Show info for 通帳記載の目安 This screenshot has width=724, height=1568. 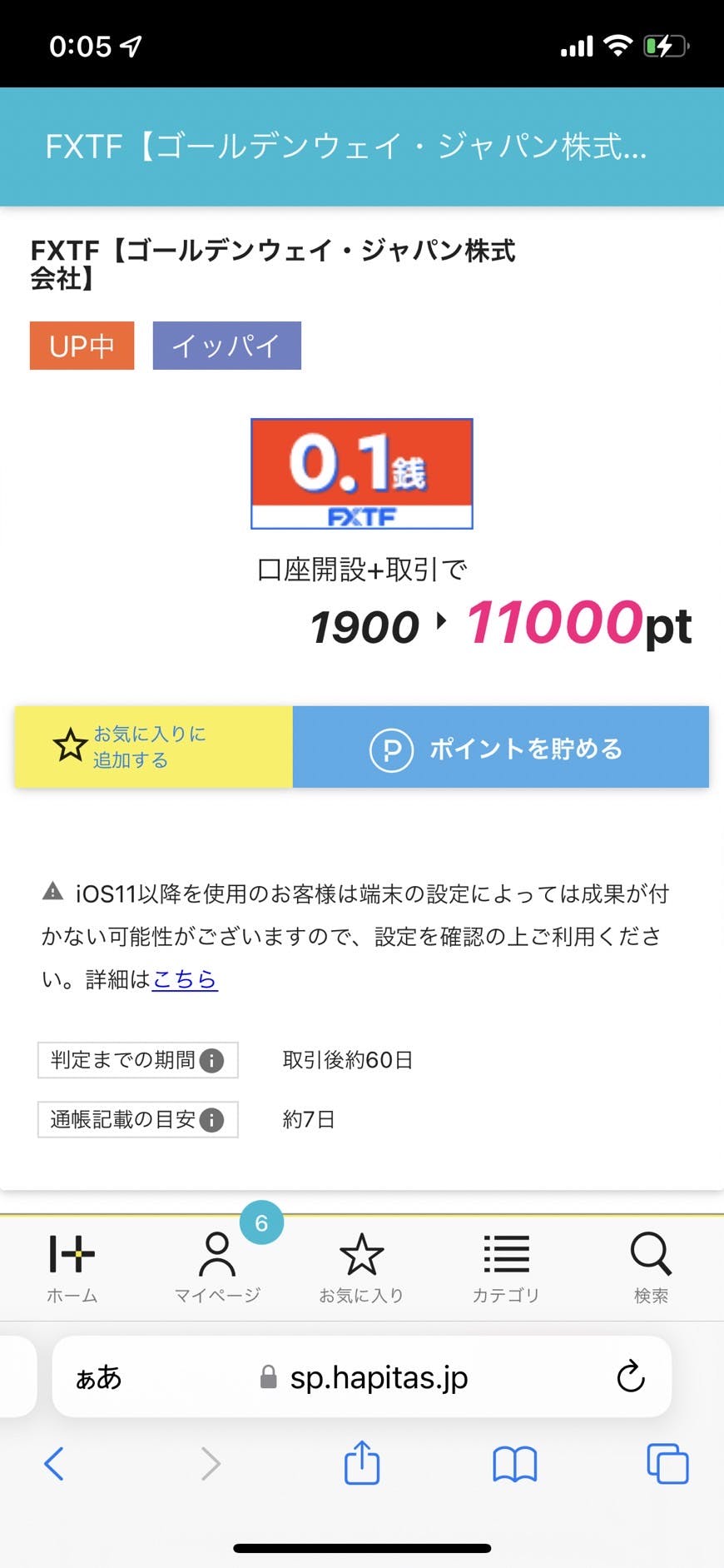click(211, 1120)
